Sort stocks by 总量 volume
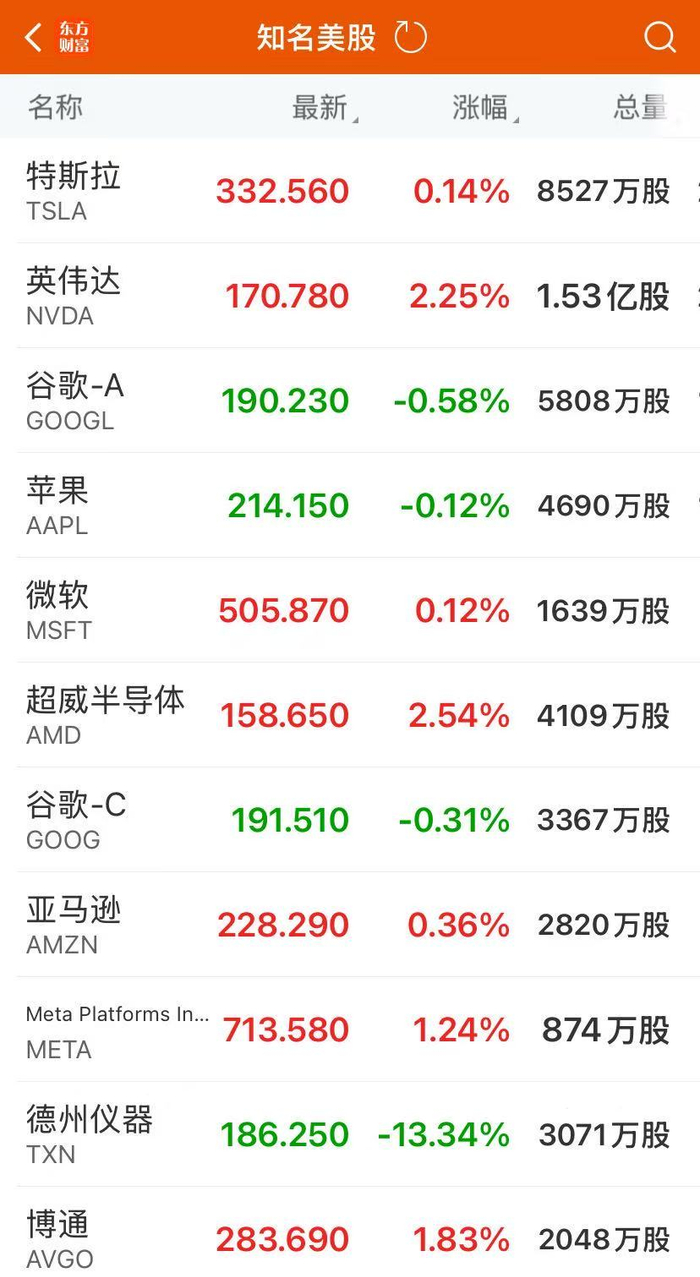This screenshot has height=1277, width=700. click(x=640, y=107)
